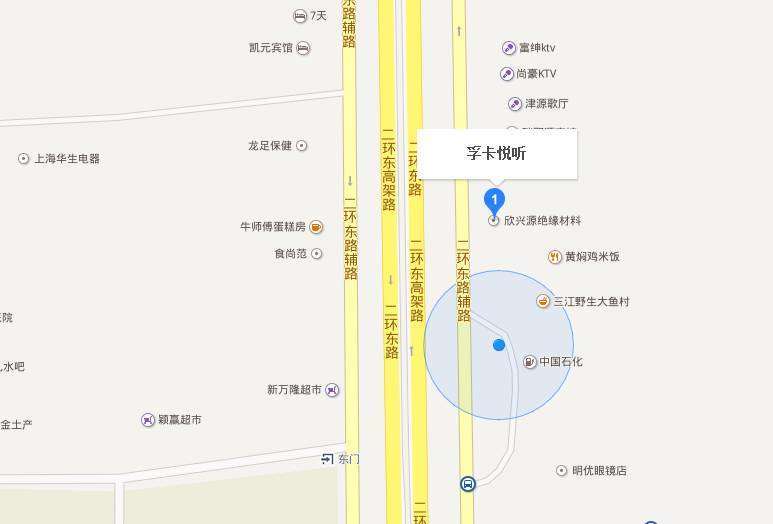Tap the bus stop icon on the map
This screenshot has height=524, width=773.
[467, 484]
